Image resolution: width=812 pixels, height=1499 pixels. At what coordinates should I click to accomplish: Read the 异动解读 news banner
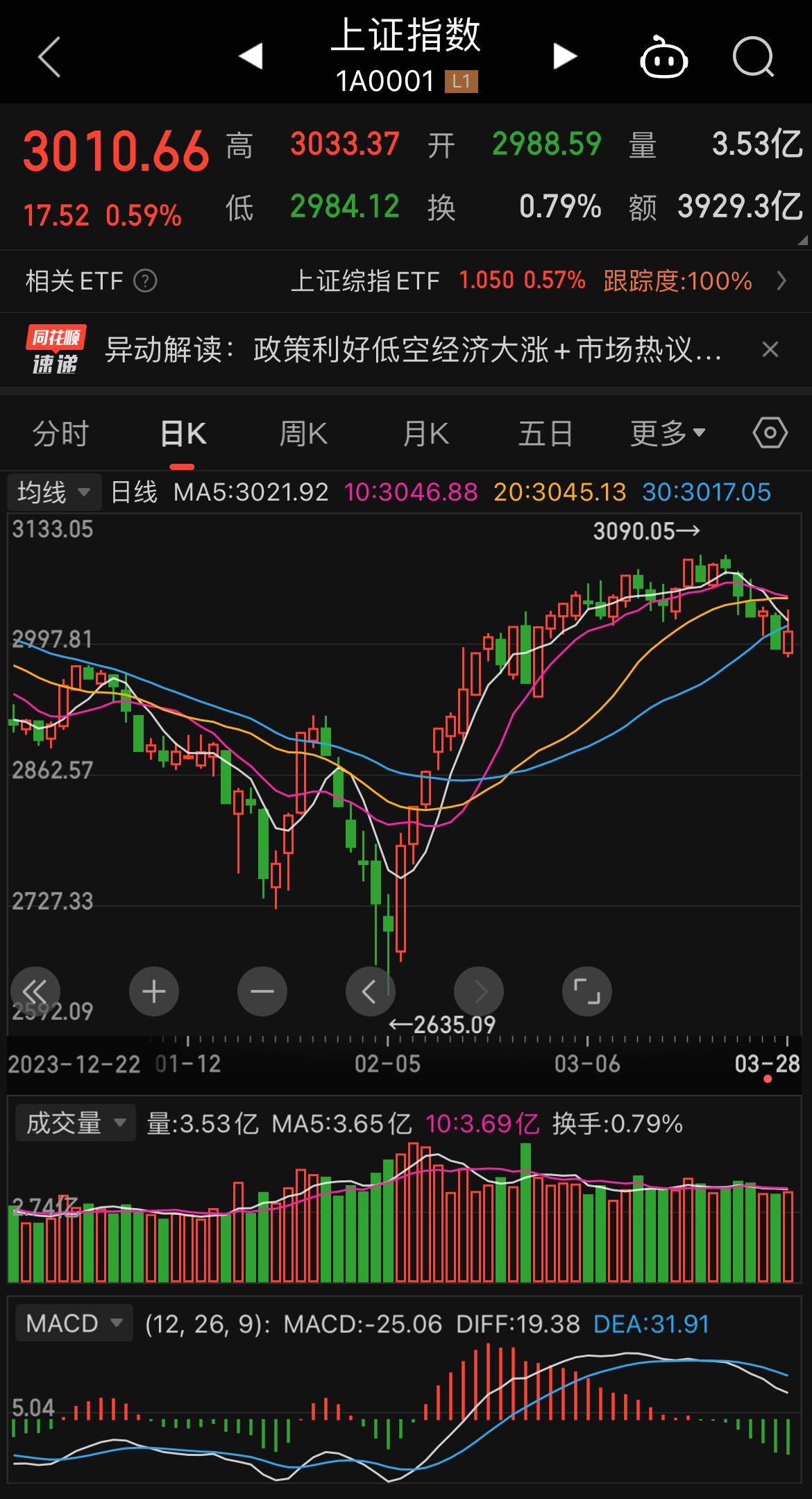413,349
